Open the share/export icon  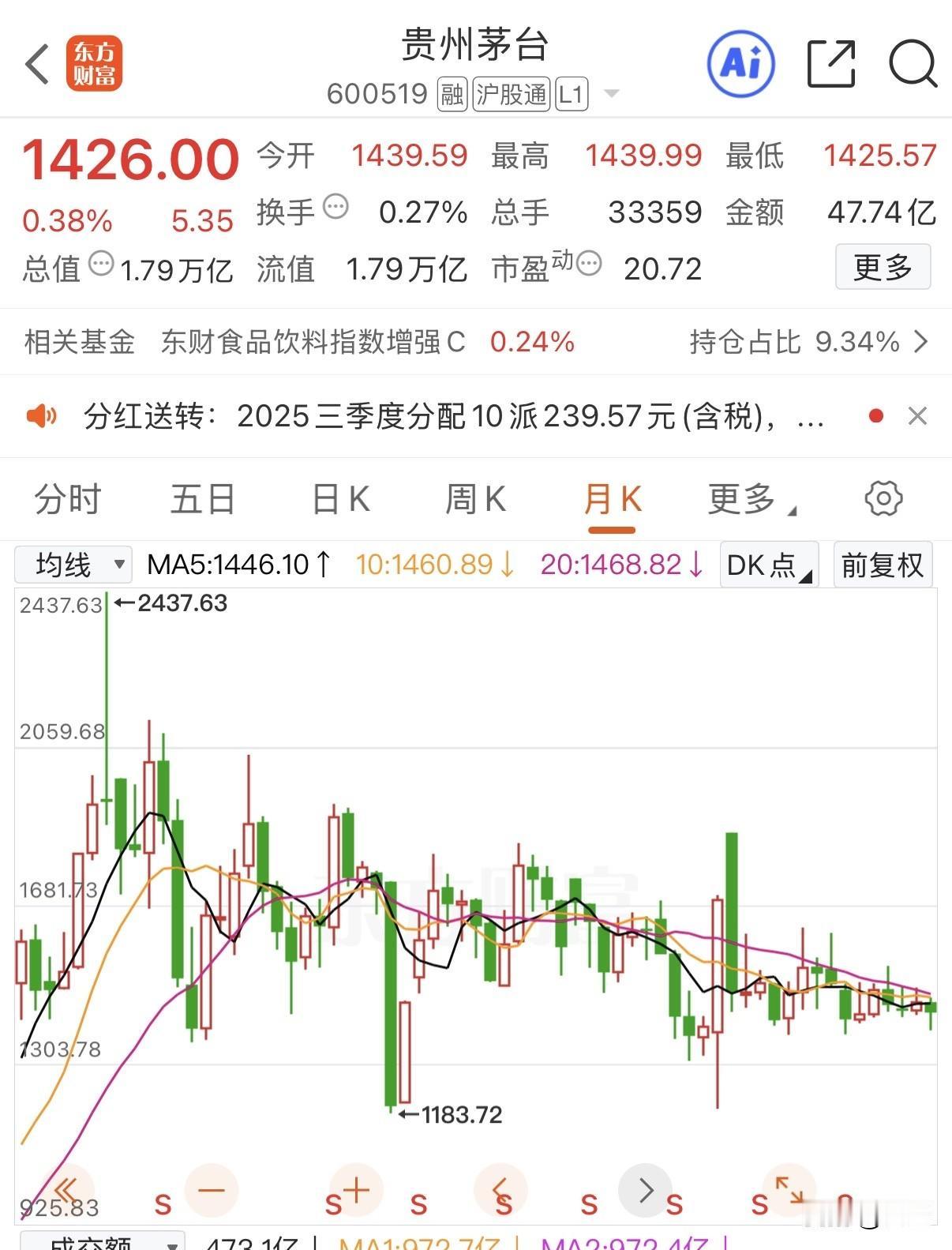point(830,62)
